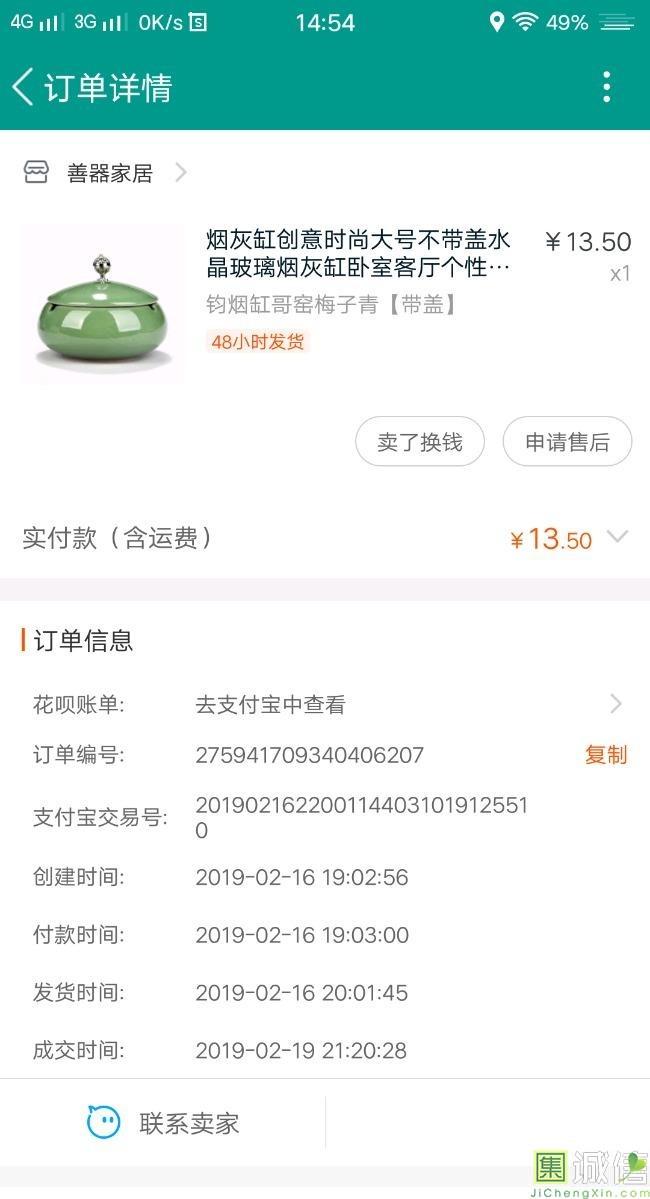Open the green ashtray product image

click(102, 304)
